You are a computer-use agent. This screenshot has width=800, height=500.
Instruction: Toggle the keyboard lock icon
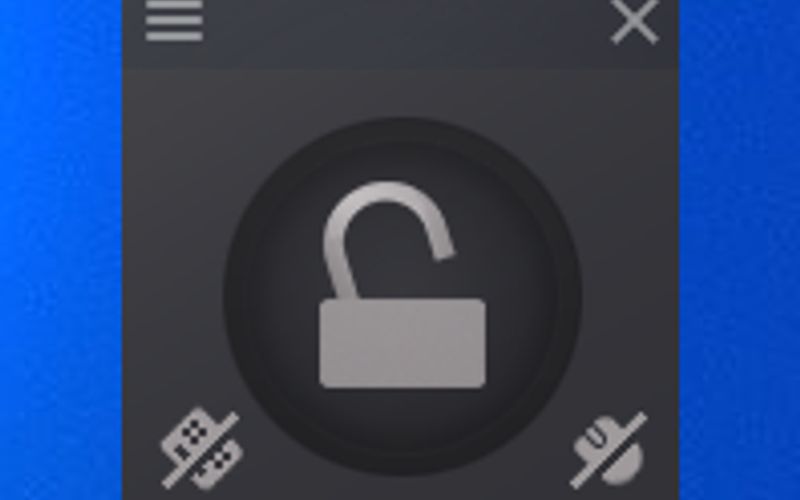click(x=201, y=448)
